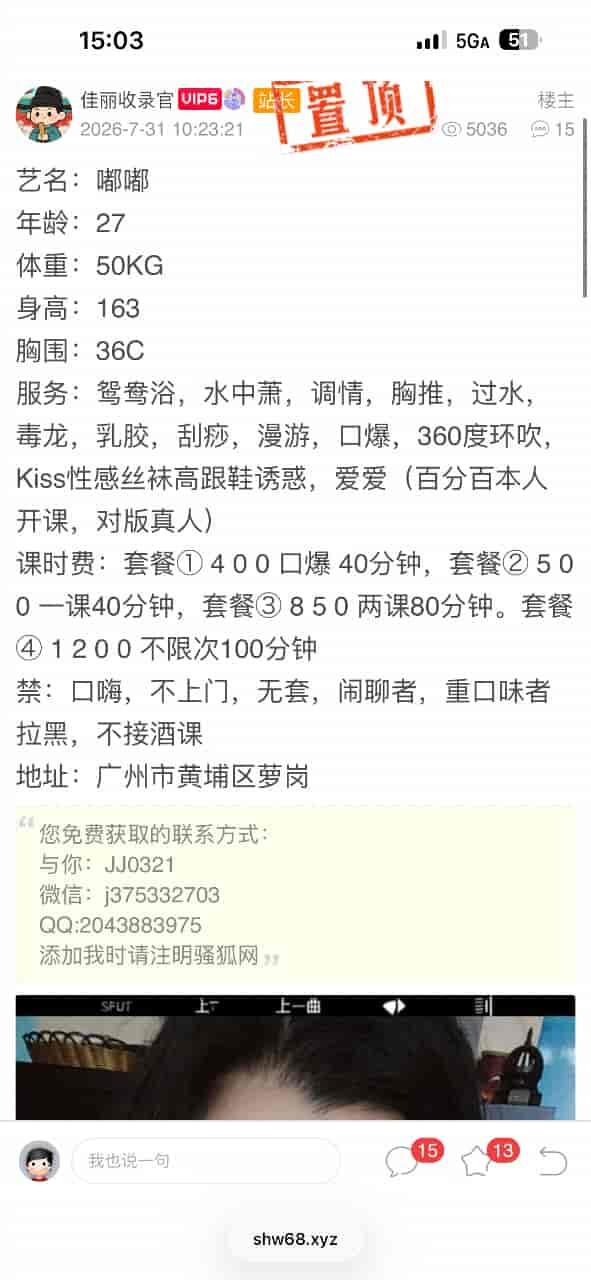Tap the 我也说一句 comment input field

click(x=206, y=1161)
